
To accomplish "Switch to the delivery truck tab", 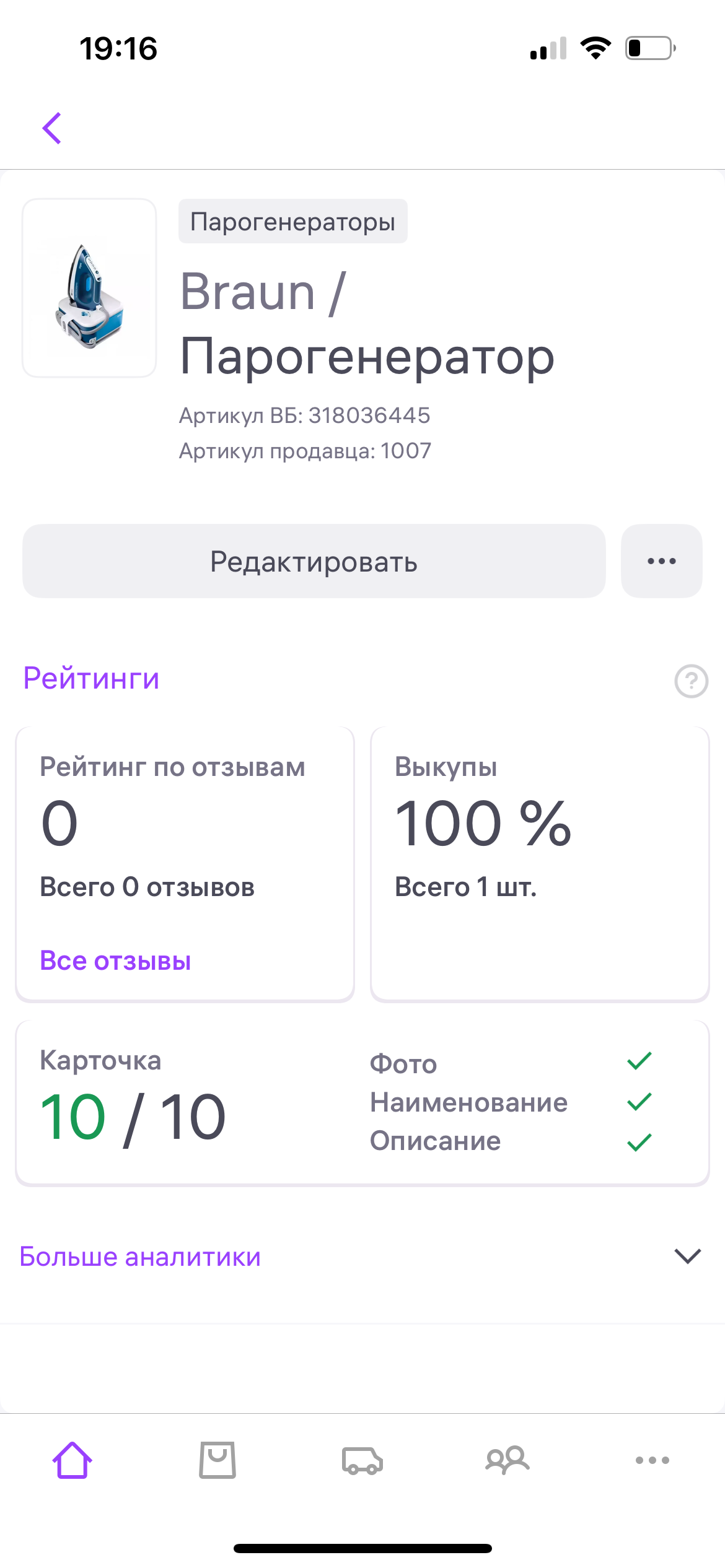I will 362,1460.
